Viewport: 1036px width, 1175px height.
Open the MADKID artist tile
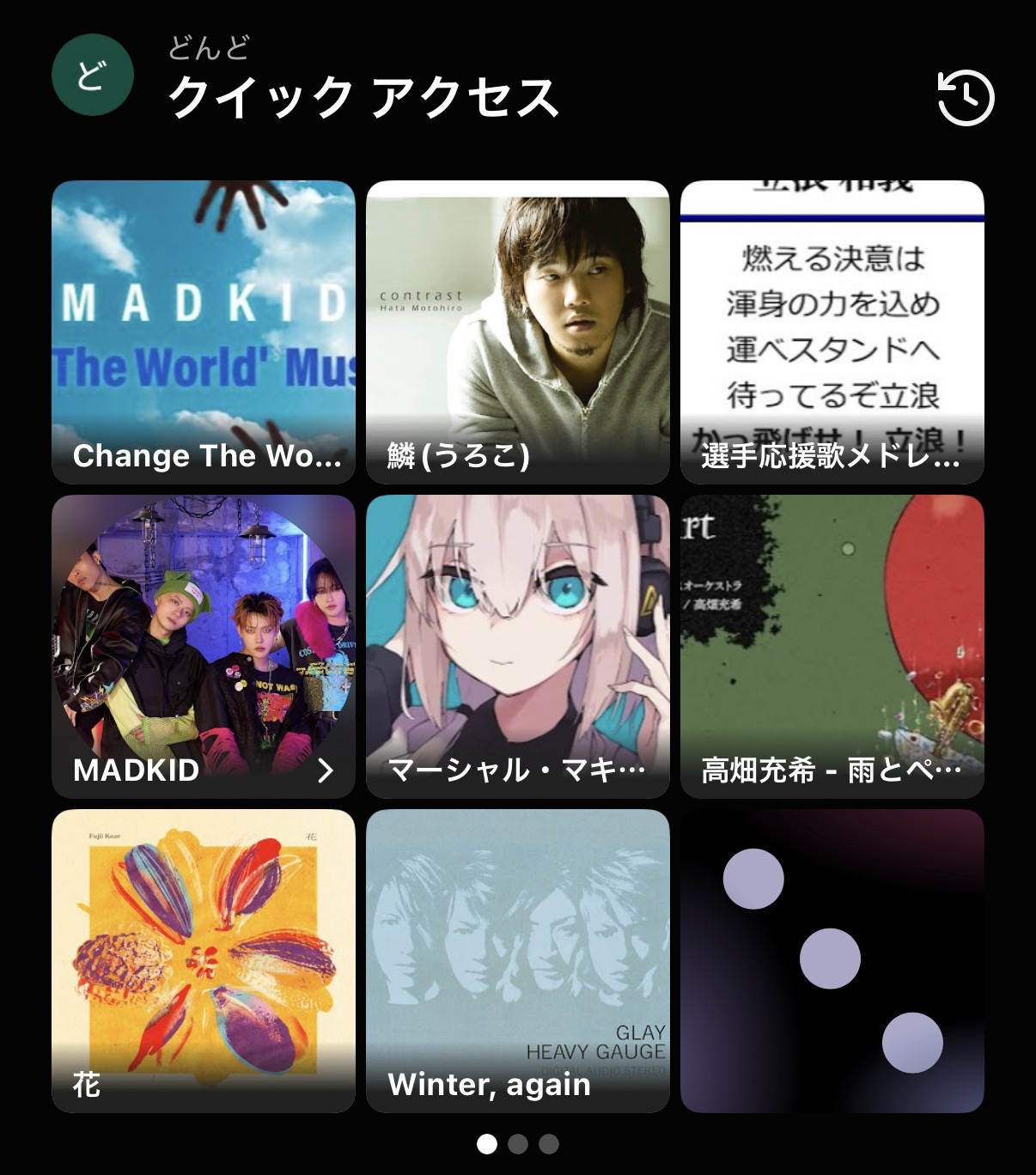pyautogui.click(x=204, y=646)
